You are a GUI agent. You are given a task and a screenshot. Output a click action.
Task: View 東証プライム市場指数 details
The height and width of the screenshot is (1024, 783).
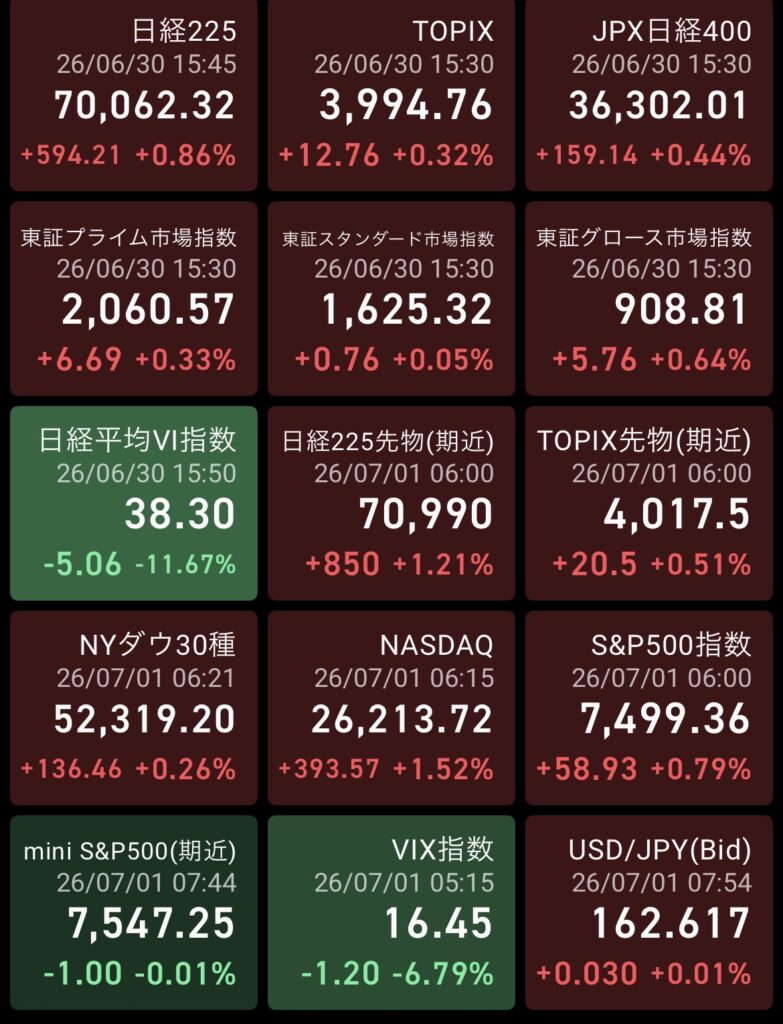coord(134,298)
